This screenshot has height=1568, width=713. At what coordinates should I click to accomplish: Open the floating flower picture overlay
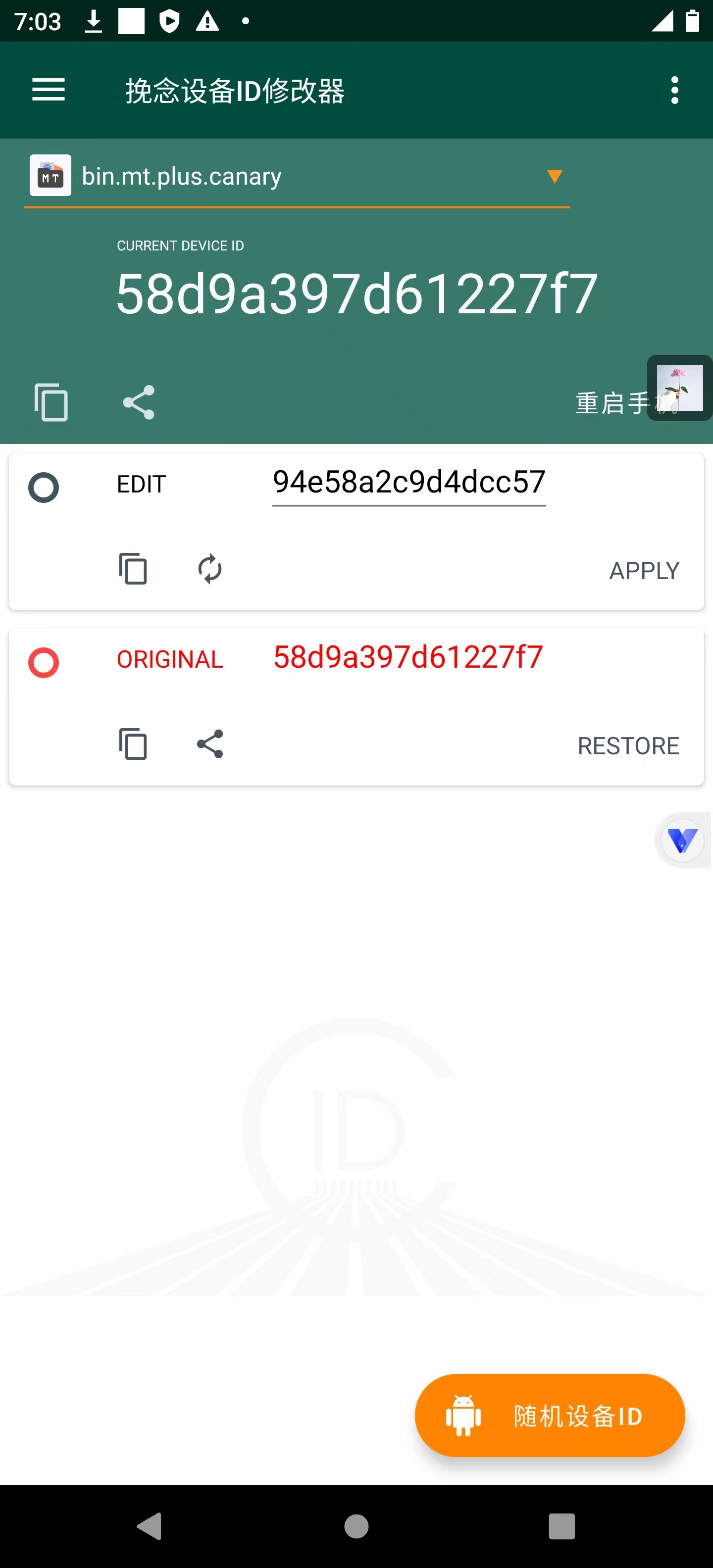pyautogui.click(x=680, y=388)
